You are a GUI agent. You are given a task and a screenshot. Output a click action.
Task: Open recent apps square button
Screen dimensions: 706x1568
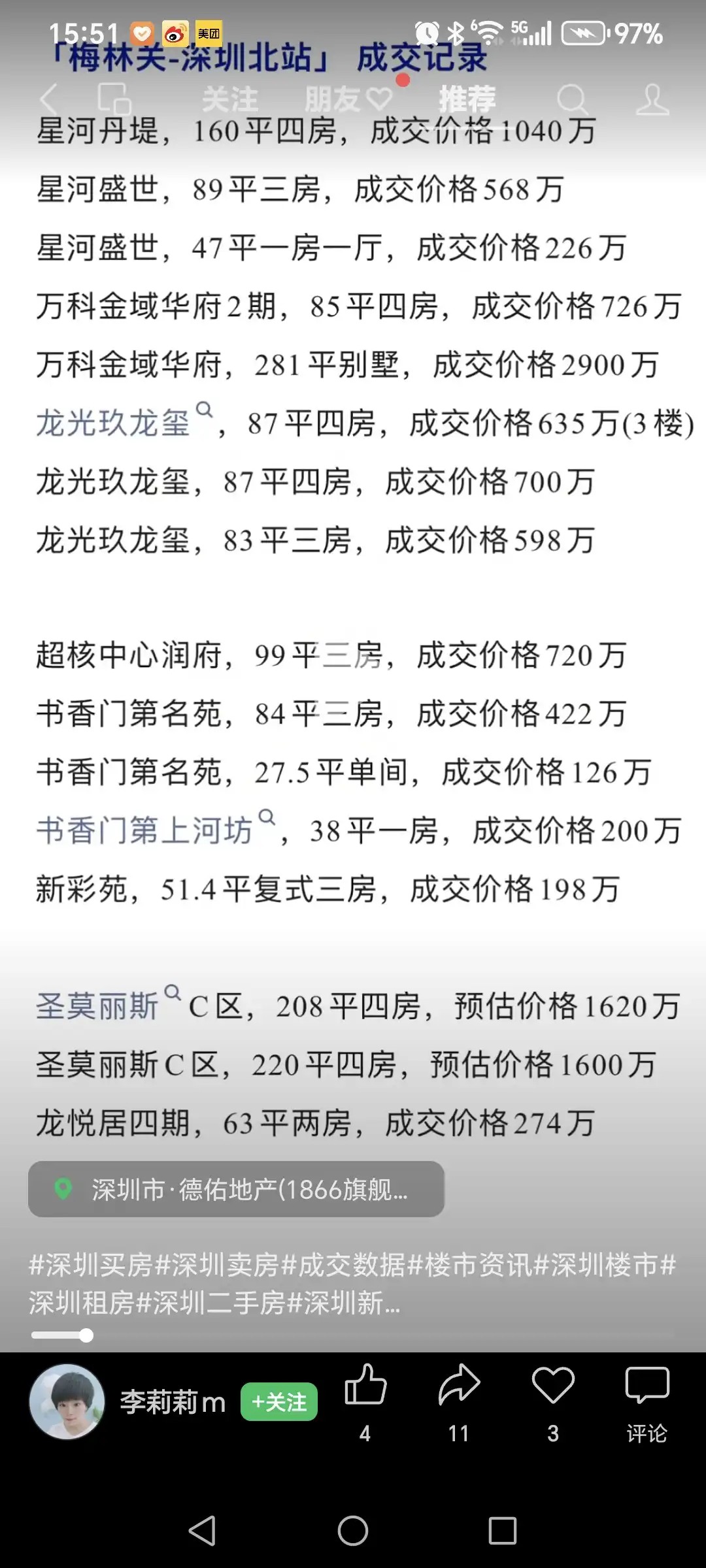pyautogui.click(x=502, y=1531)
